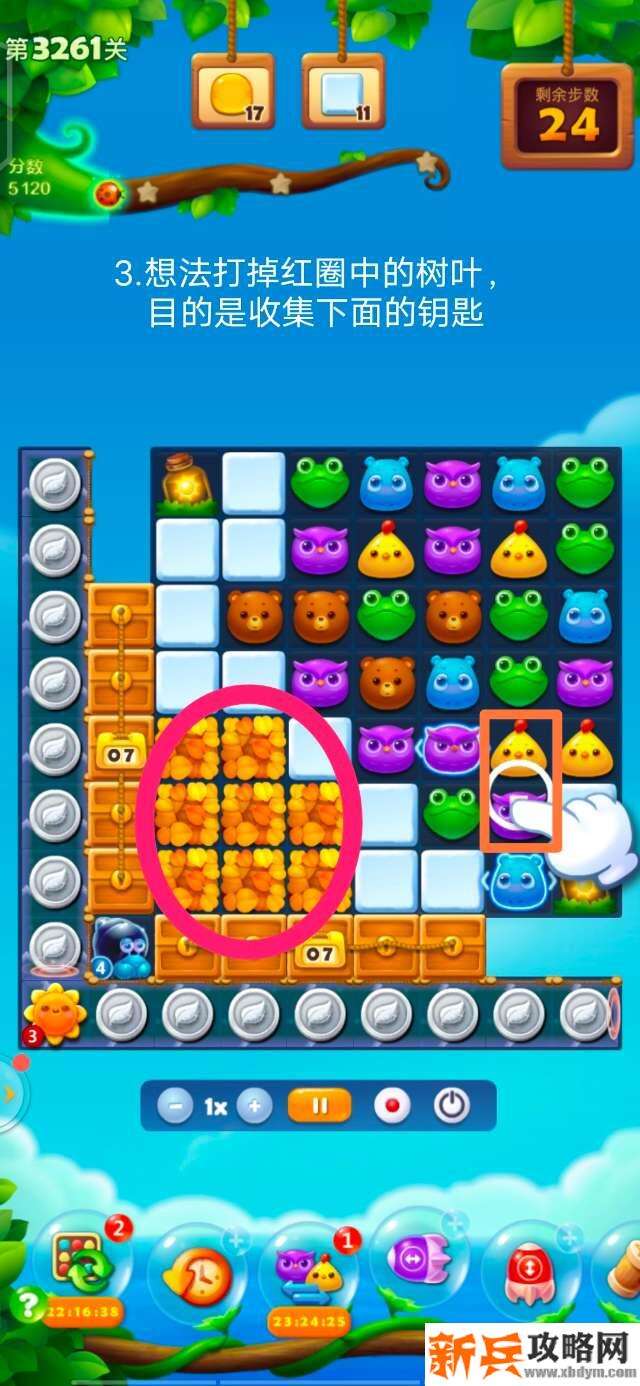Tap the purple owl under the pointing hand
This screenshot has height=1386, width=640.
[x=516, y=812]
